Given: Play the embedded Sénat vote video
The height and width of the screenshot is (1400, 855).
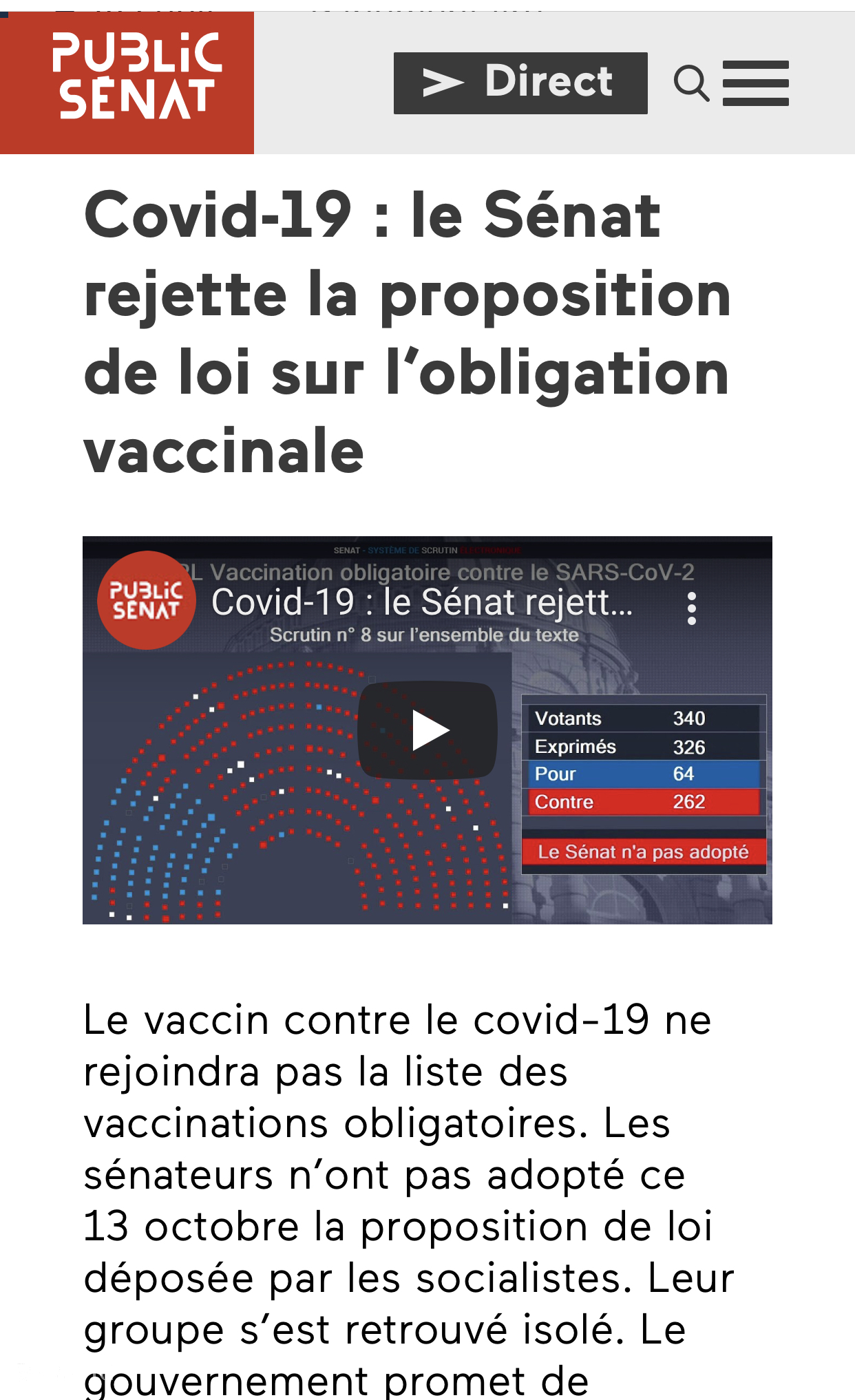Looking at the screenshot, I should click(427, 730).
